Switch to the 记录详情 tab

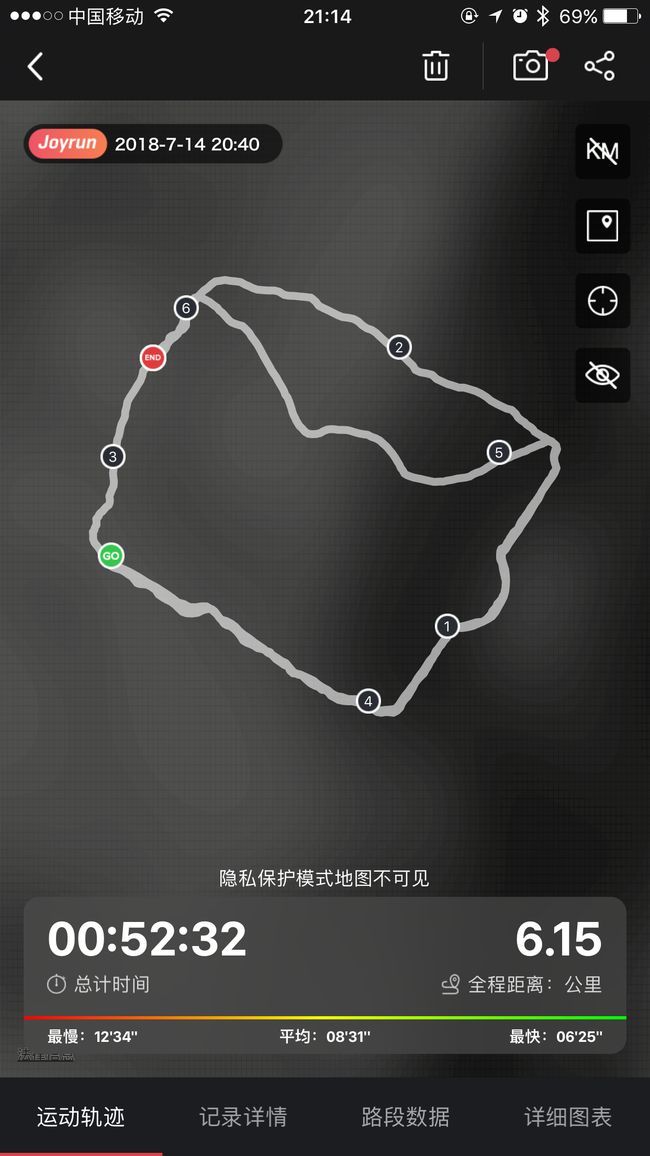[243, 1116]
